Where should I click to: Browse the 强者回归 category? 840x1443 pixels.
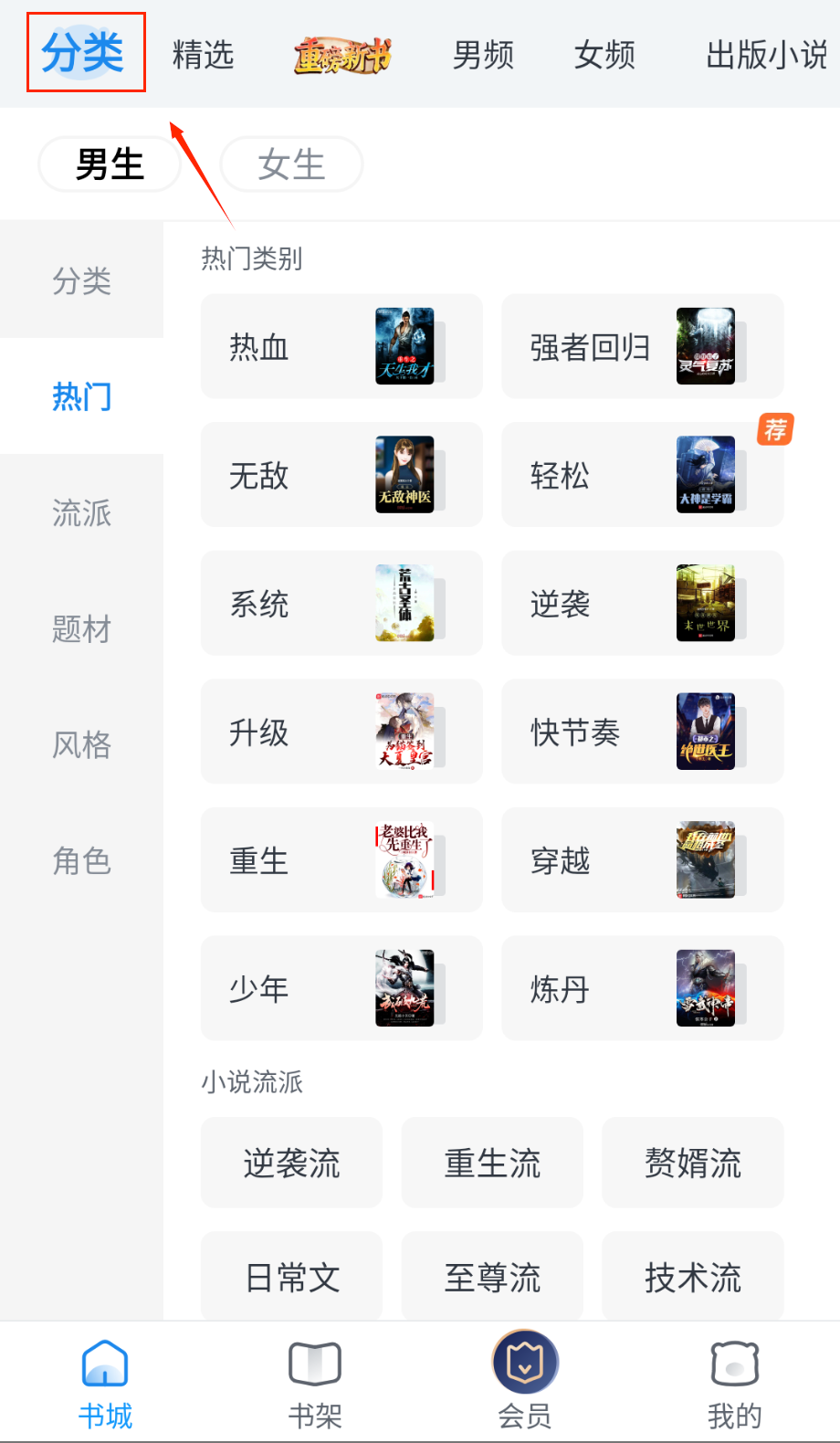[642, 346]
